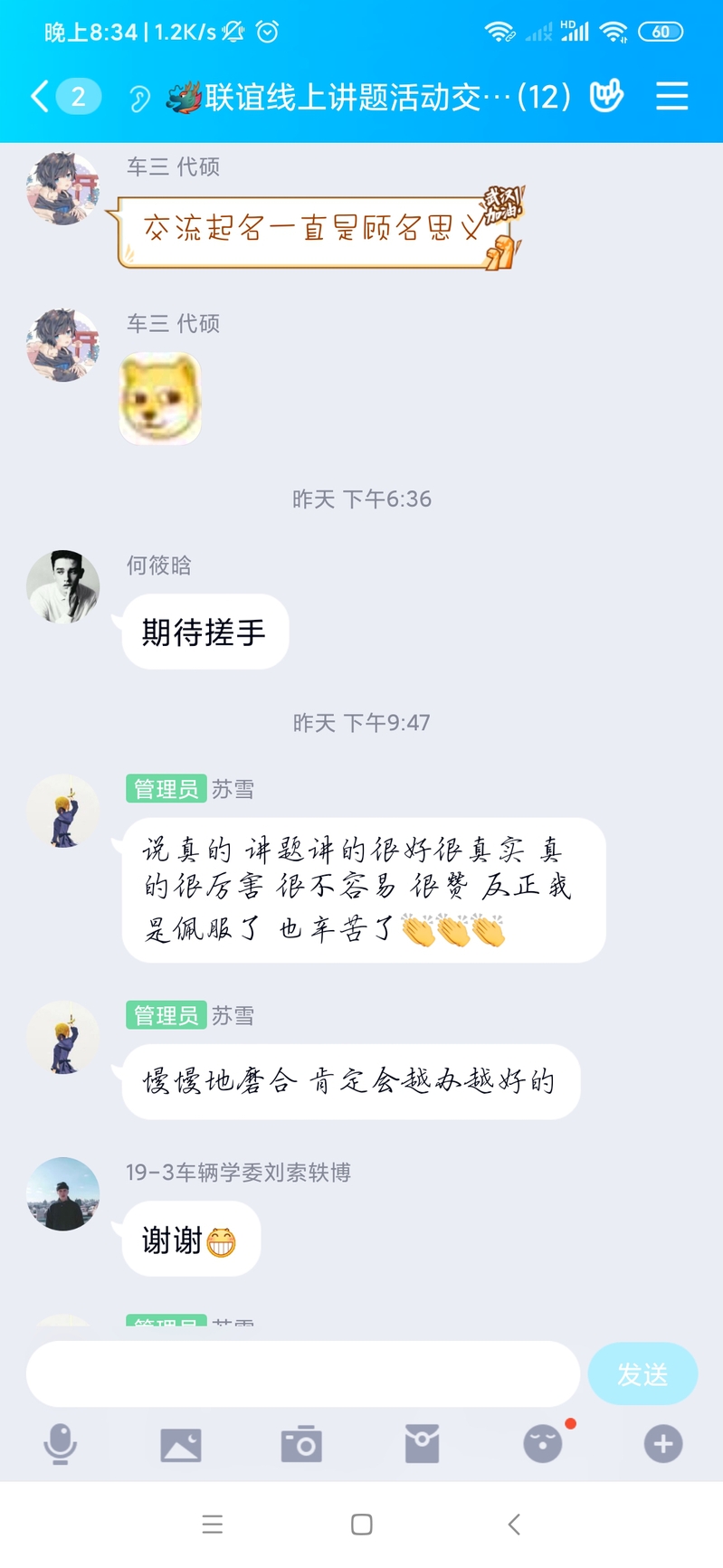
Task: Tap the system back navigation button
Action: pyautogui.click(x=513, y=1525)
